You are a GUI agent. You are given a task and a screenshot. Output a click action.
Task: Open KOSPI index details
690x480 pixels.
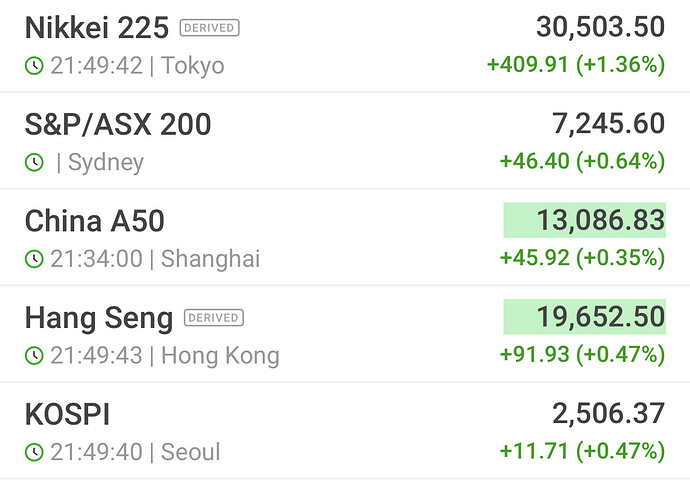point(67,414)
